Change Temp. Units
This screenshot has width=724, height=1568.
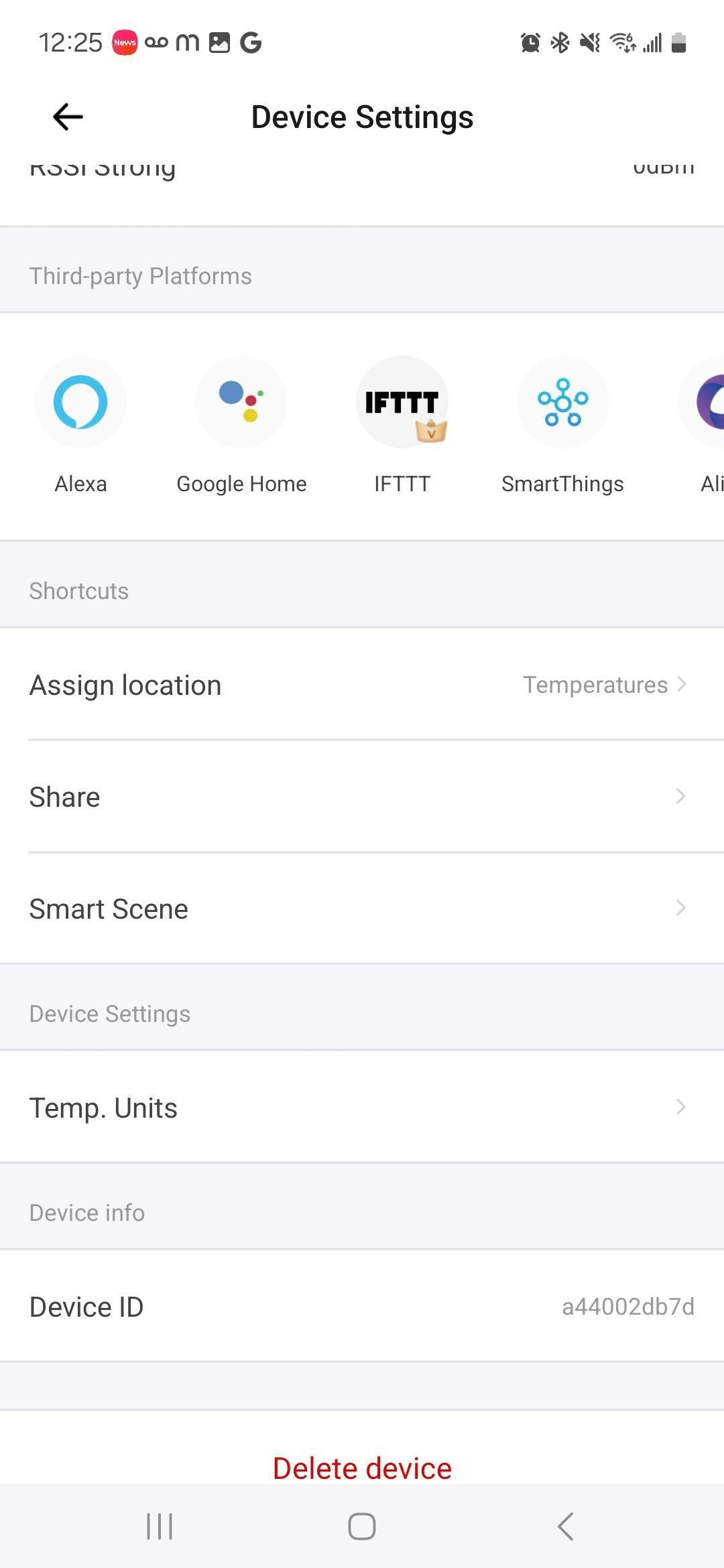point(362,1108)
